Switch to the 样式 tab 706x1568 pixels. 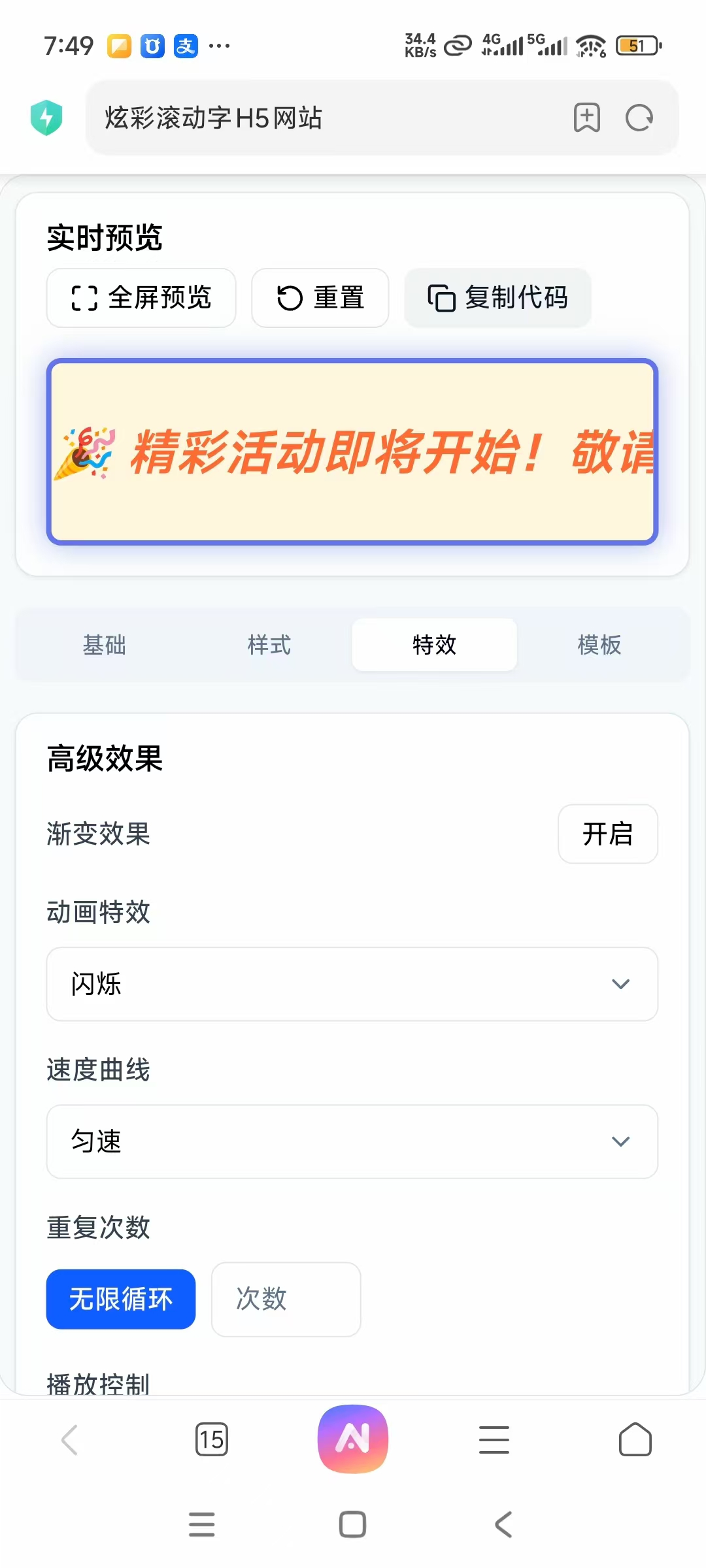(269, 645)
